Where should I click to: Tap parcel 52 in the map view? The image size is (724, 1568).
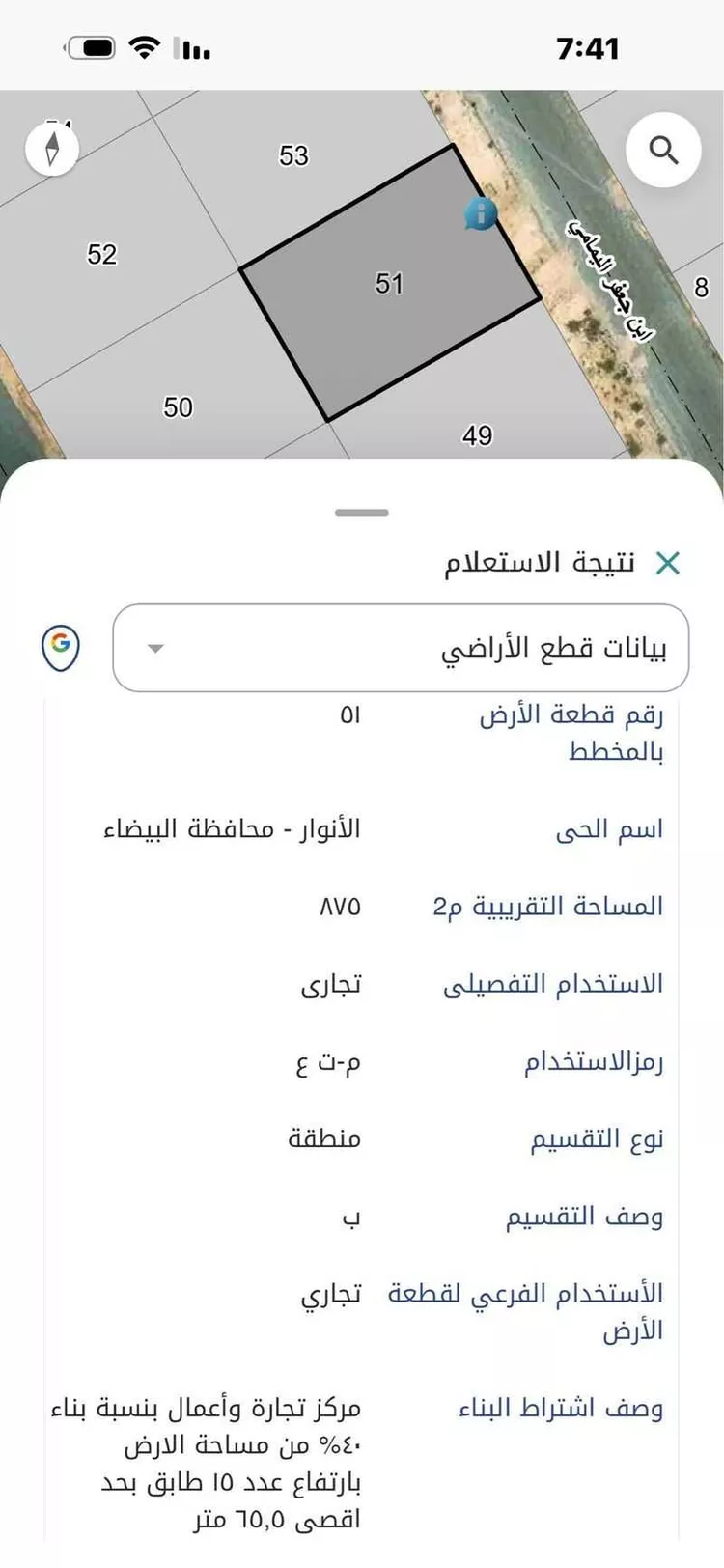tap(101, 255)
